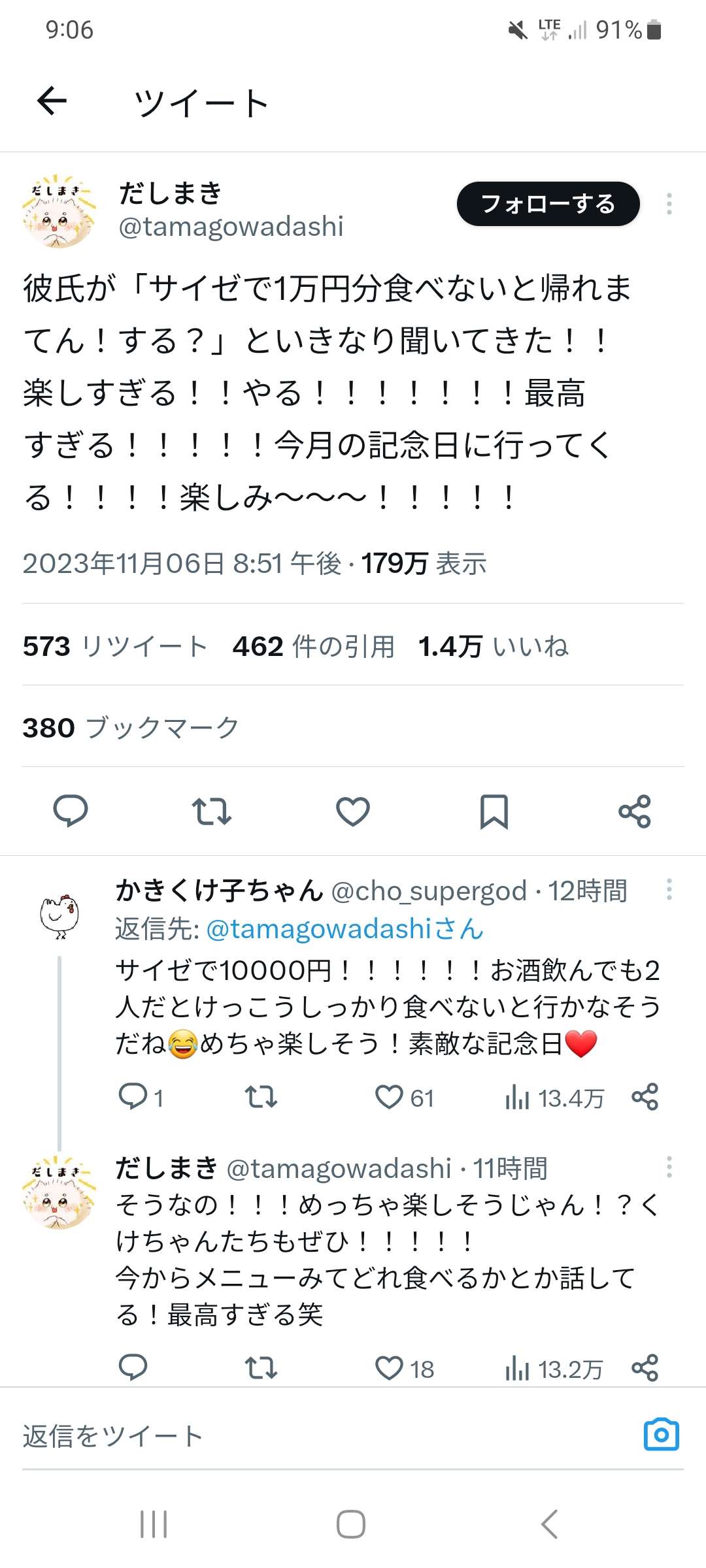Retweet かきくけ子ちゃん's reply
The image size is (706, 1568).
tap(261, 1098)
